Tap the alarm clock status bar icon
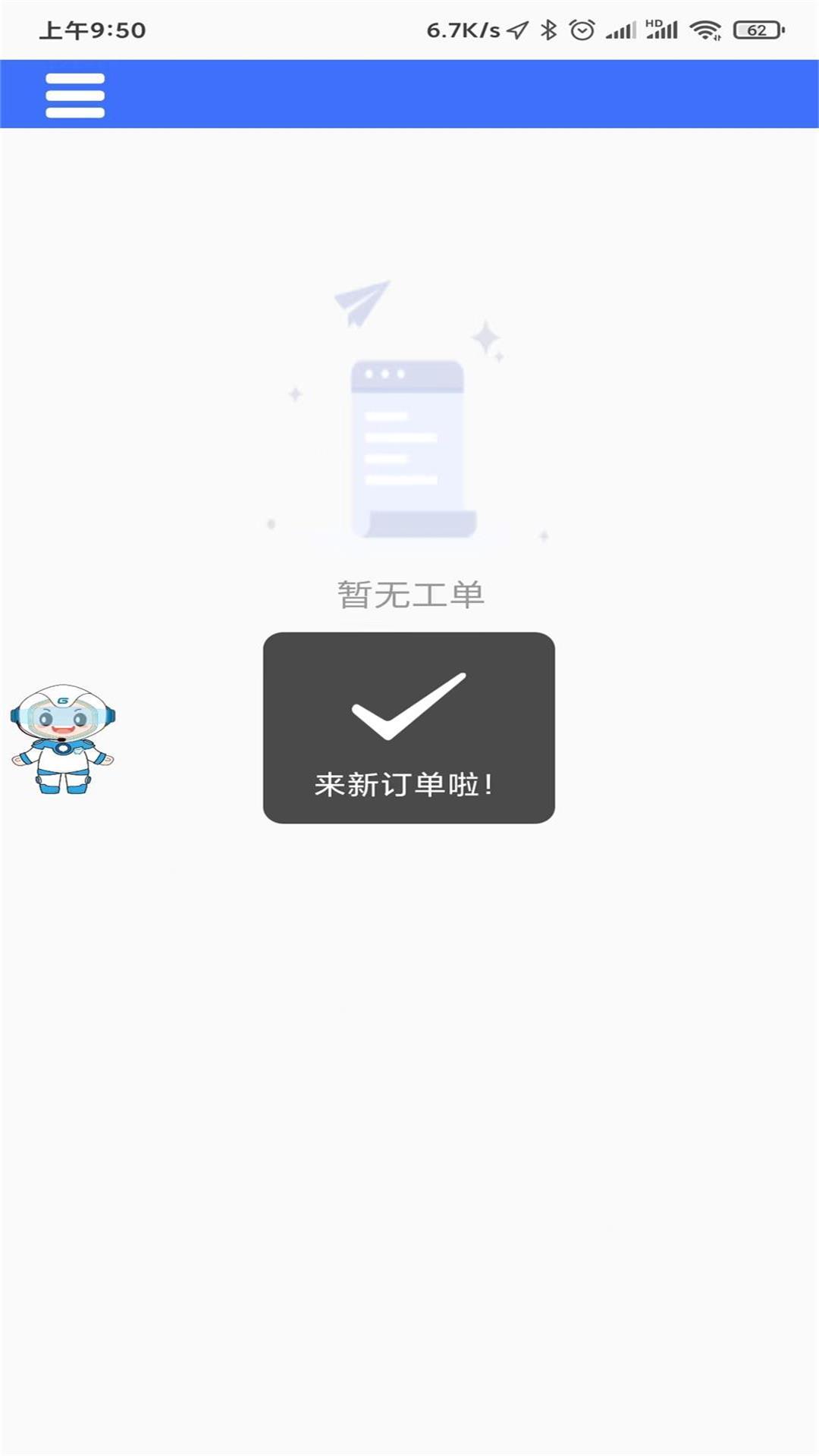 (x=580, y=29)
